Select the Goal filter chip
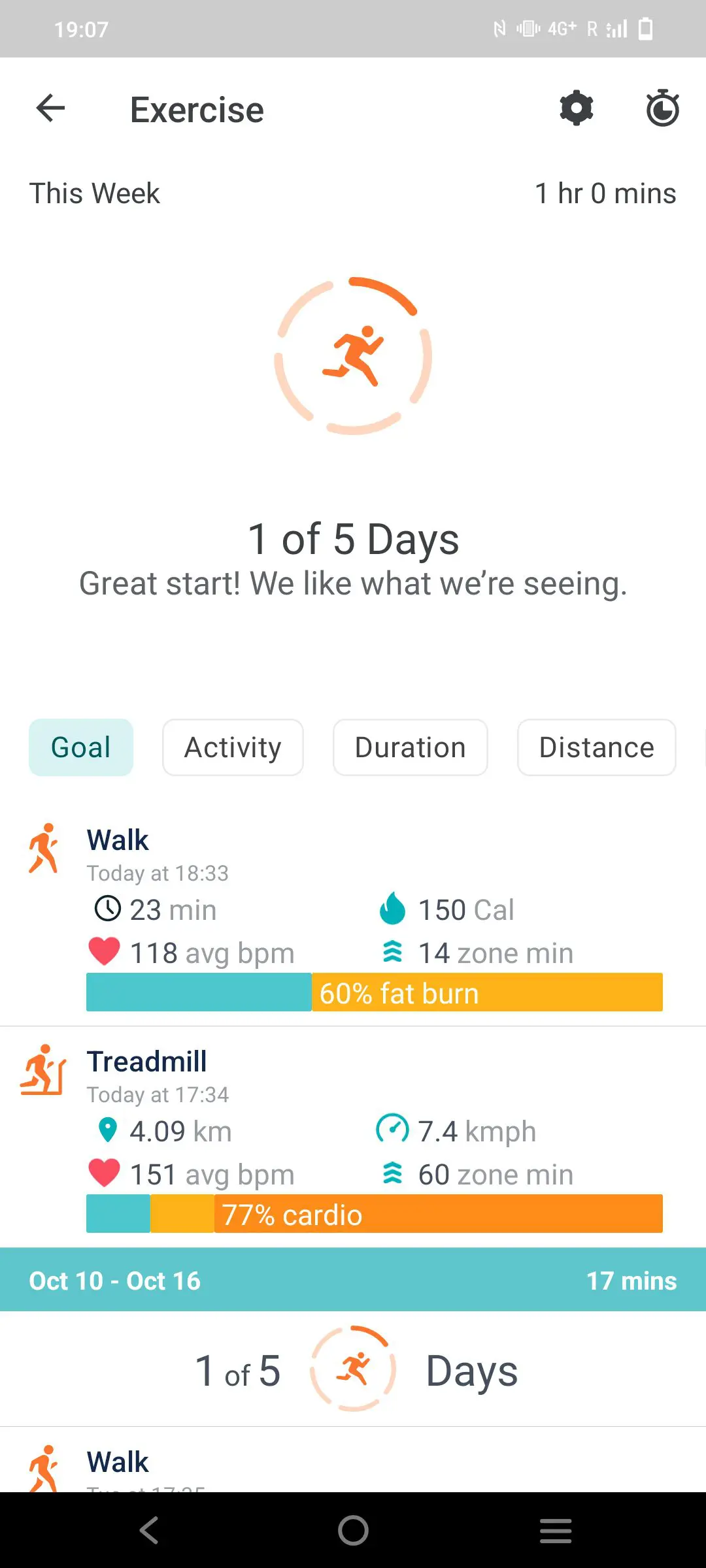The image size is (706, 1568). coord(81,747)
